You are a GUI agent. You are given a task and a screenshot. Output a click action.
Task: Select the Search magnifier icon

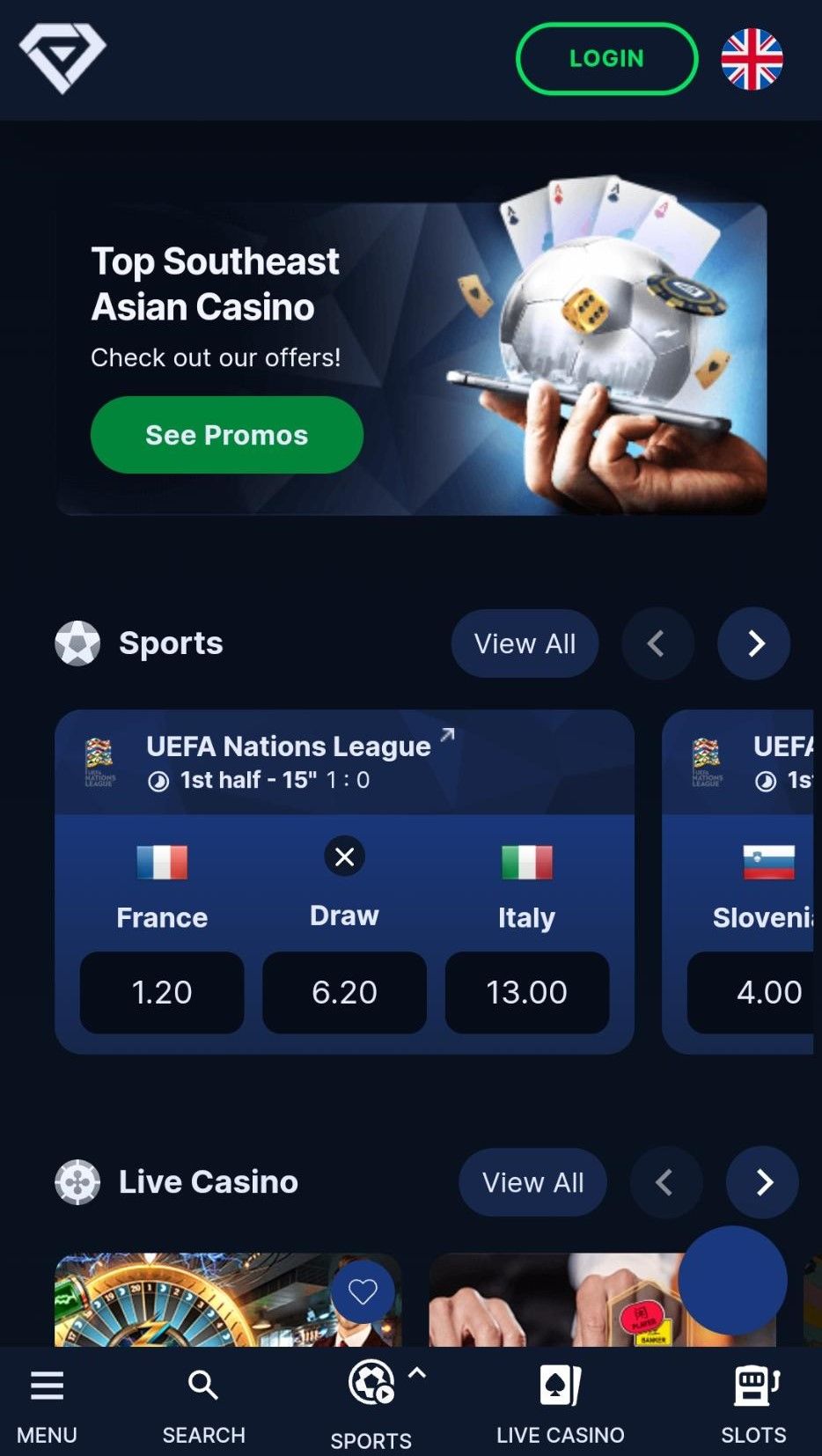pos(202,1385)
